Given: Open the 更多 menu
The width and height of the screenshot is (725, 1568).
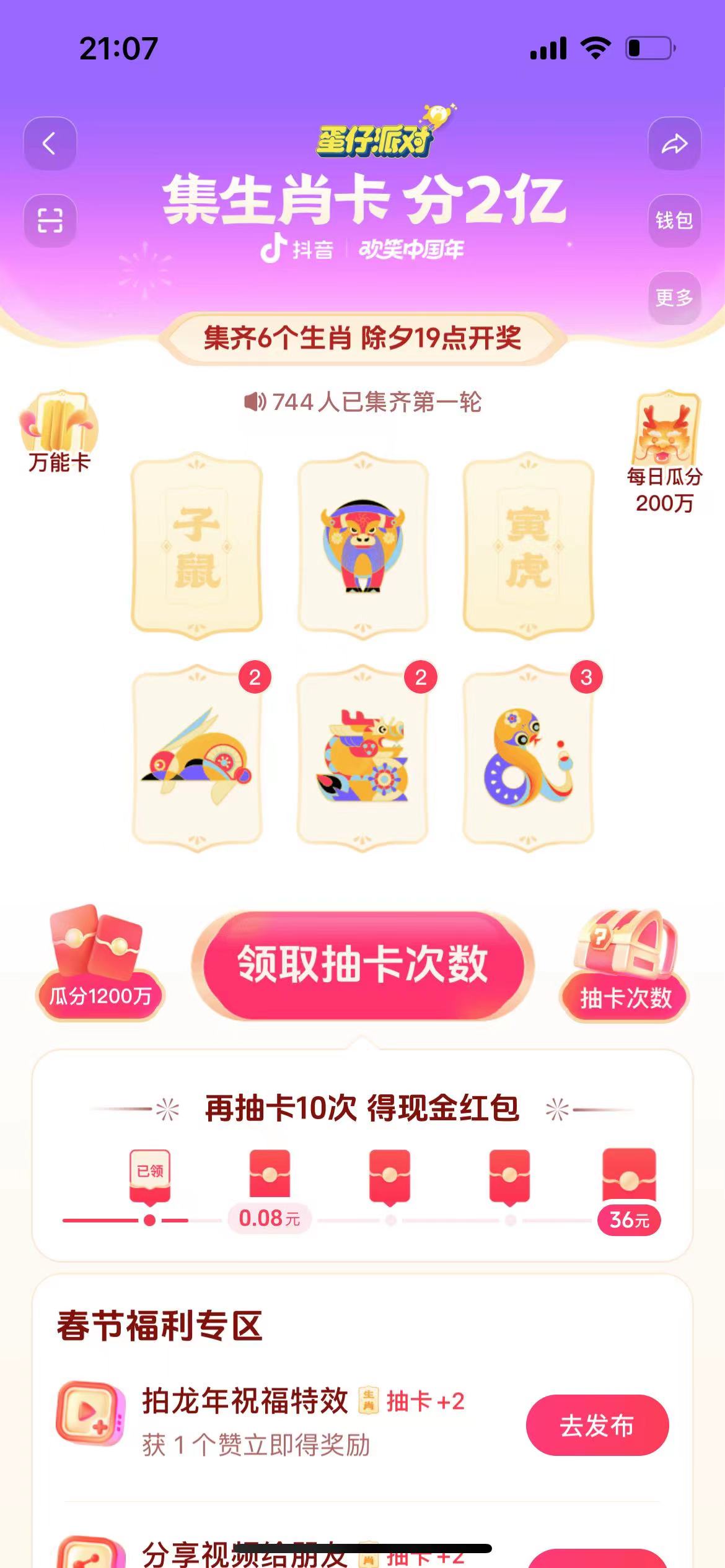Looking at the screenshot, I should point(674,298).
